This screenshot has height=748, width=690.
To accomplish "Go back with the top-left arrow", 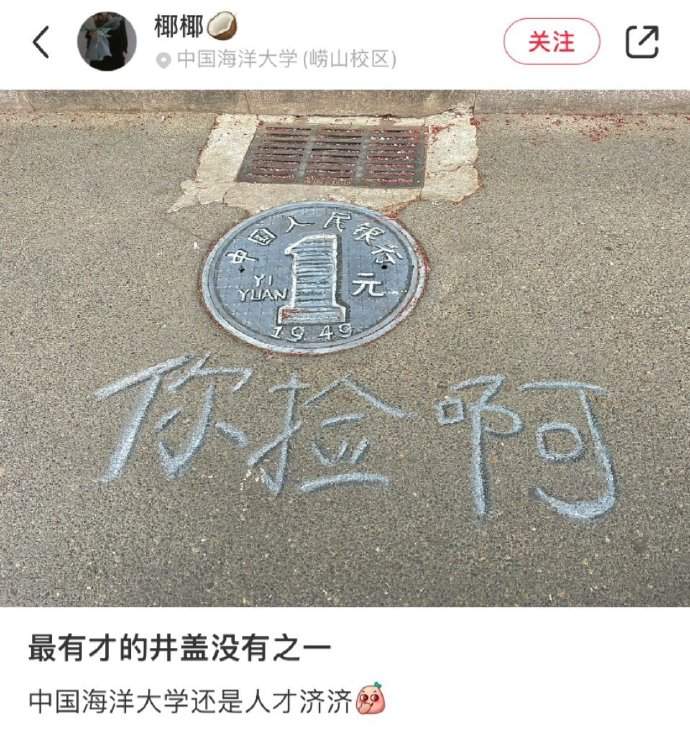I will click(x=41, y=42).
